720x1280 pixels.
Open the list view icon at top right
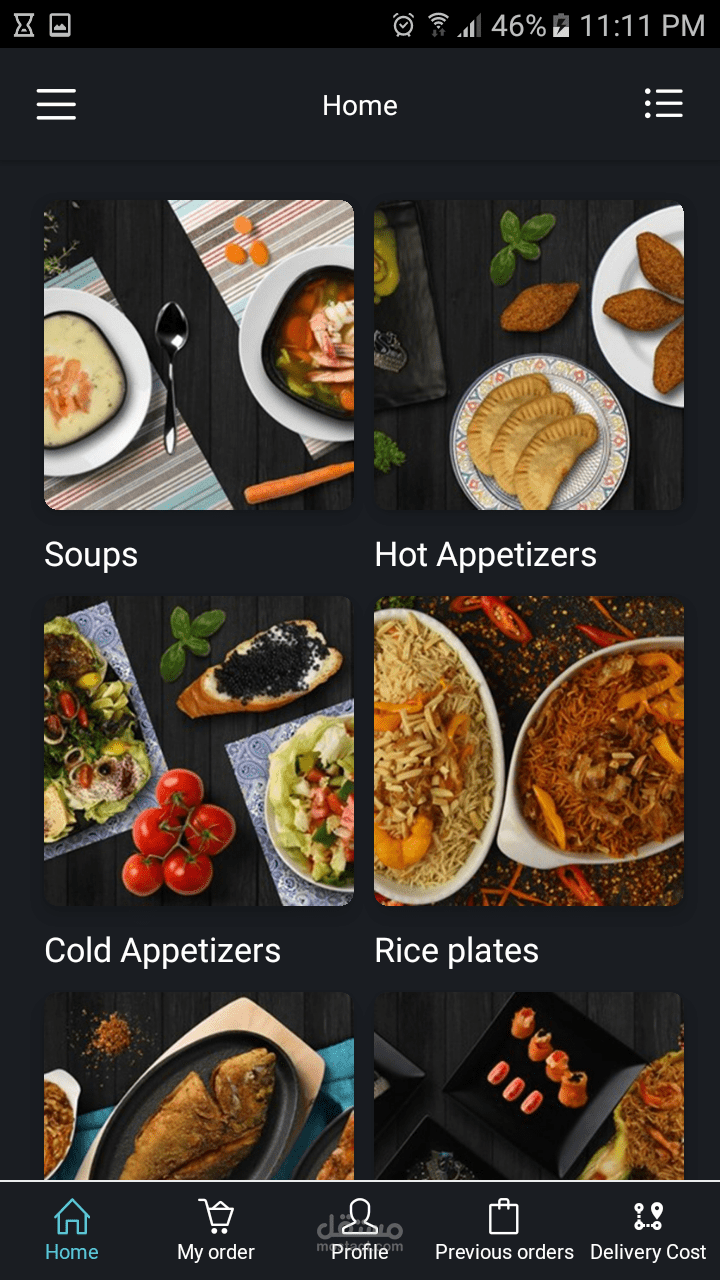[664, 104]
